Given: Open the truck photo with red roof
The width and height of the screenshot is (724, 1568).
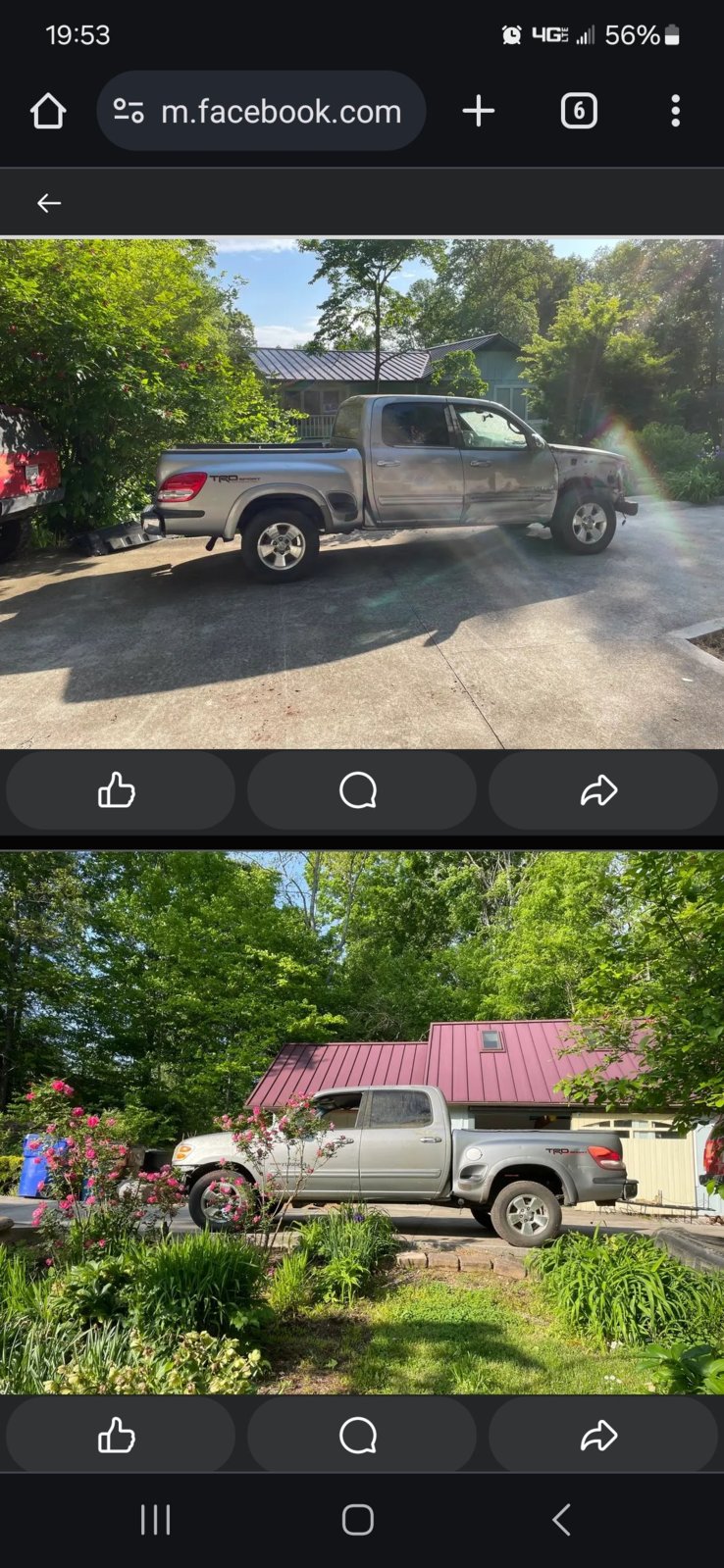Looking at the screenshot, I should click(x=362, y=1122).
